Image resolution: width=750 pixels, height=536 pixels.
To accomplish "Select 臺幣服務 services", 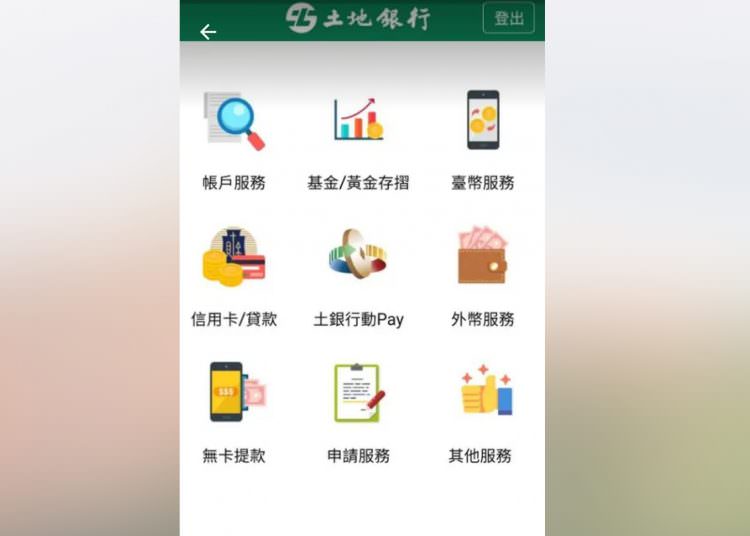I will coord(482,140).
